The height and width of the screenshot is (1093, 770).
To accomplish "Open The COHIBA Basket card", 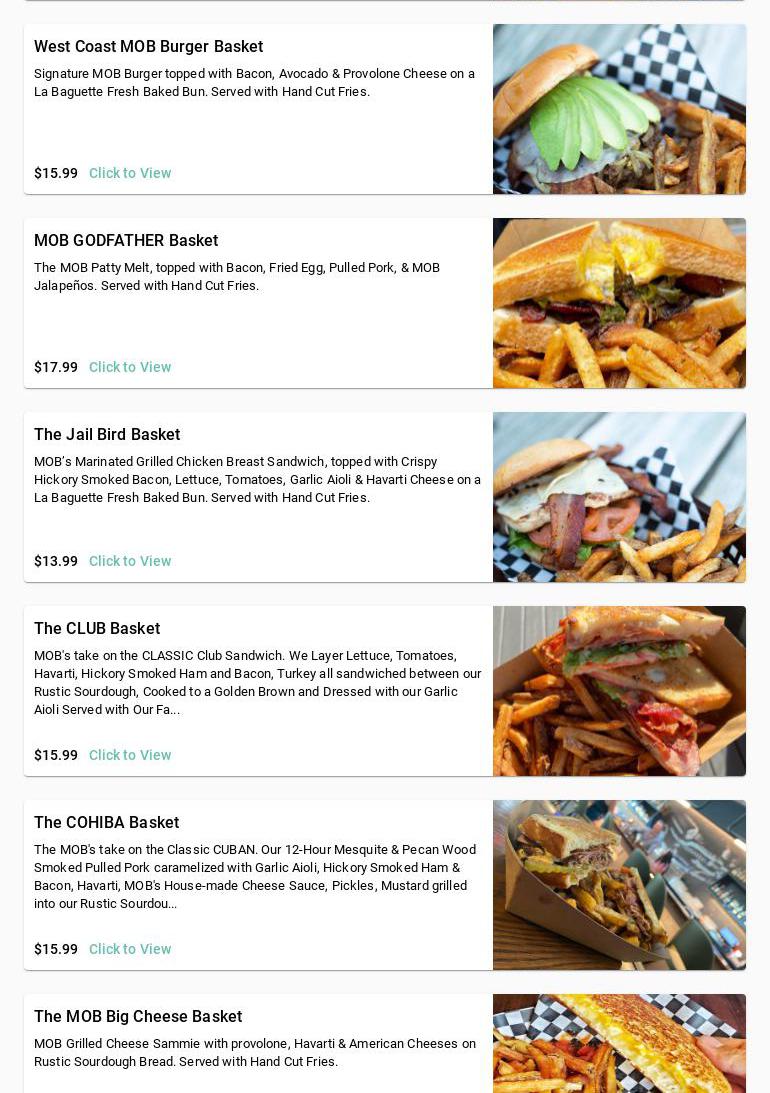I will pos(107,823).
